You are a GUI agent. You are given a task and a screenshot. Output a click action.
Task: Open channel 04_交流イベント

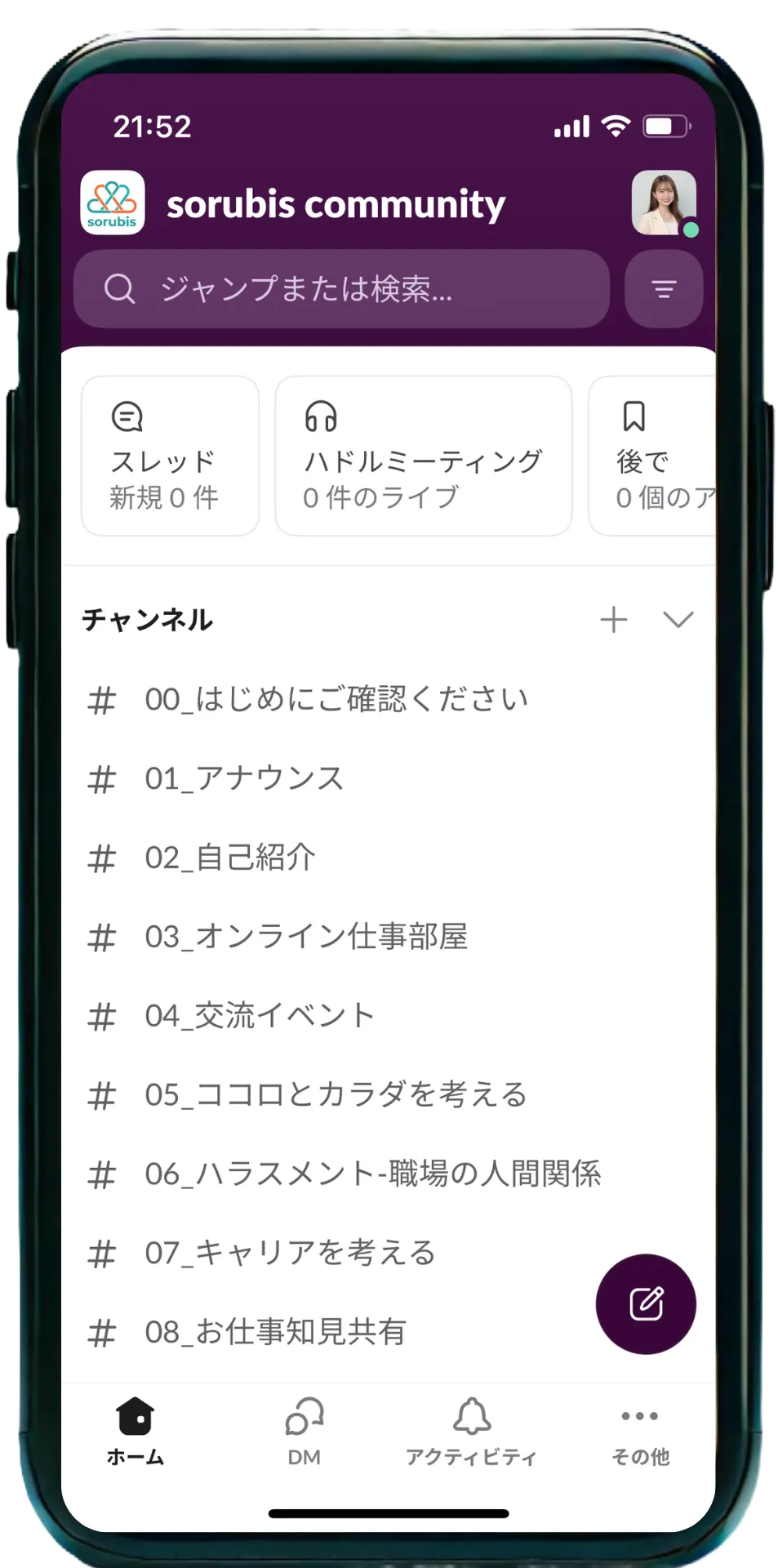click(x=260, y=1016)
